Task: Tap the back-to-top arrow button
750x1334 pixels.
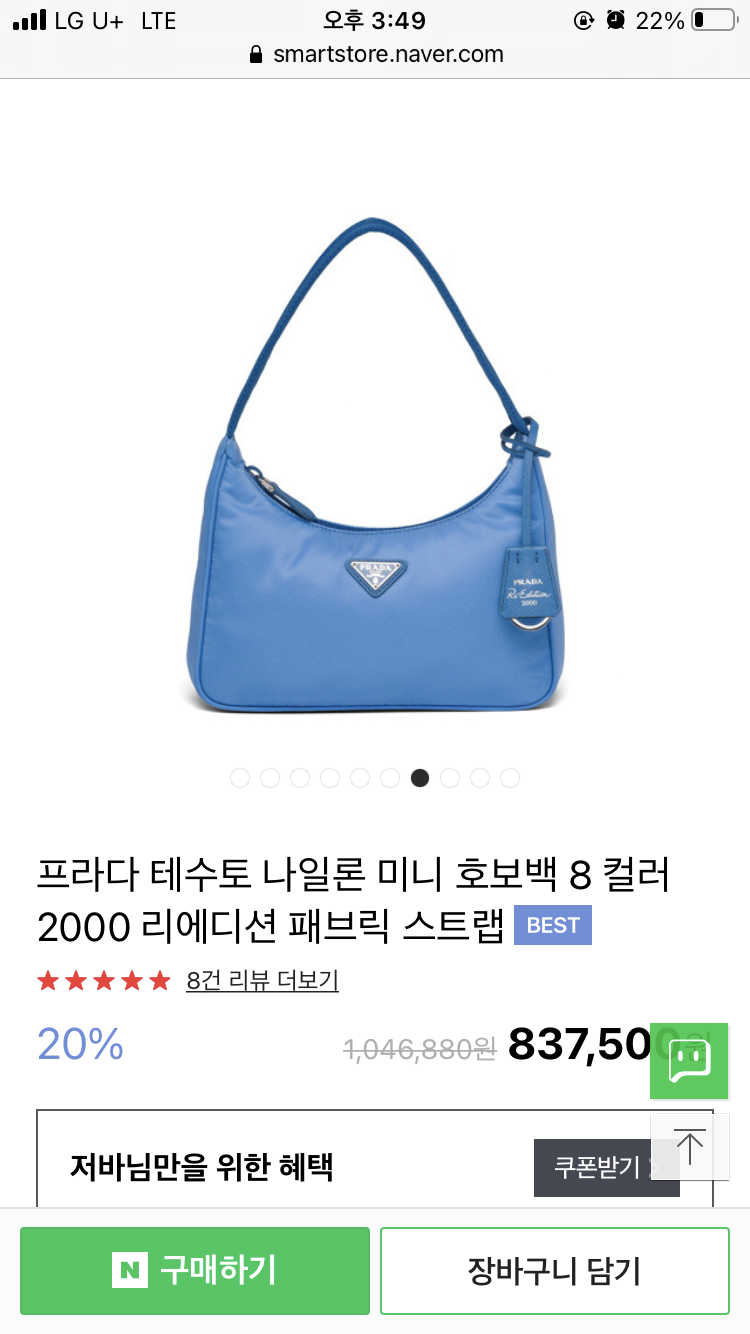Action: point(689,1147)
